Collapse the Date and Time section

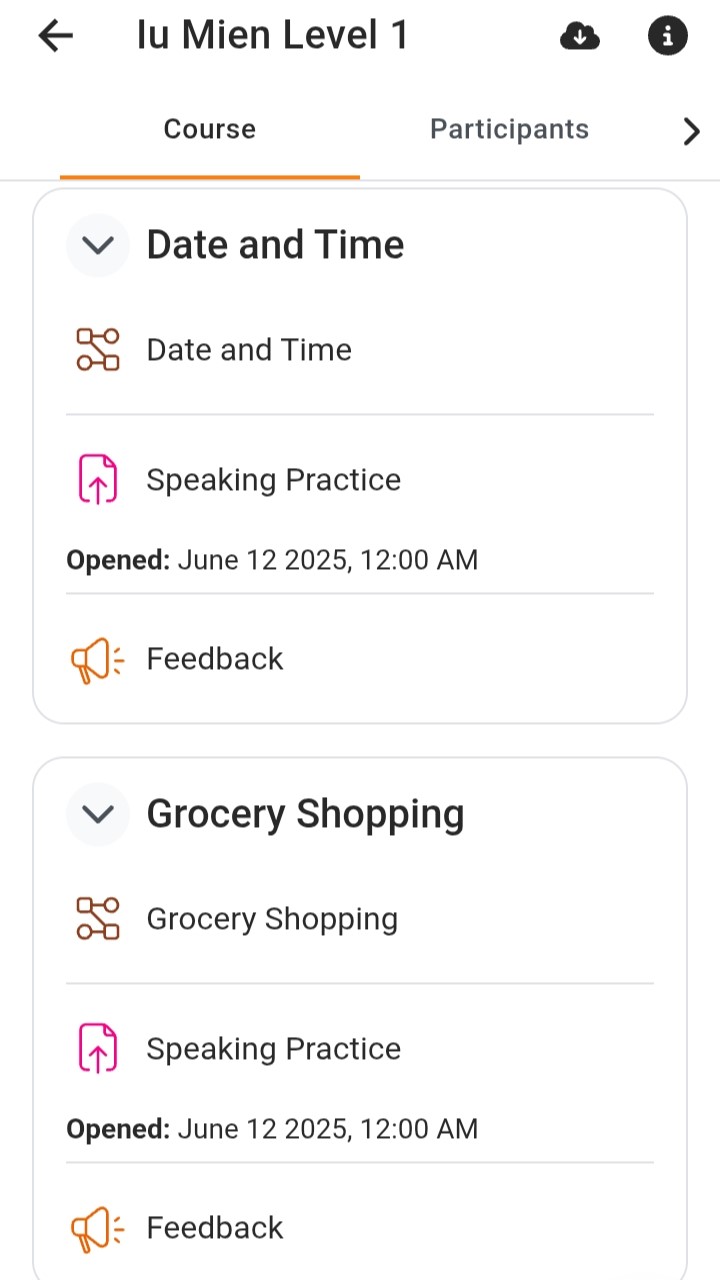[98, 245]
